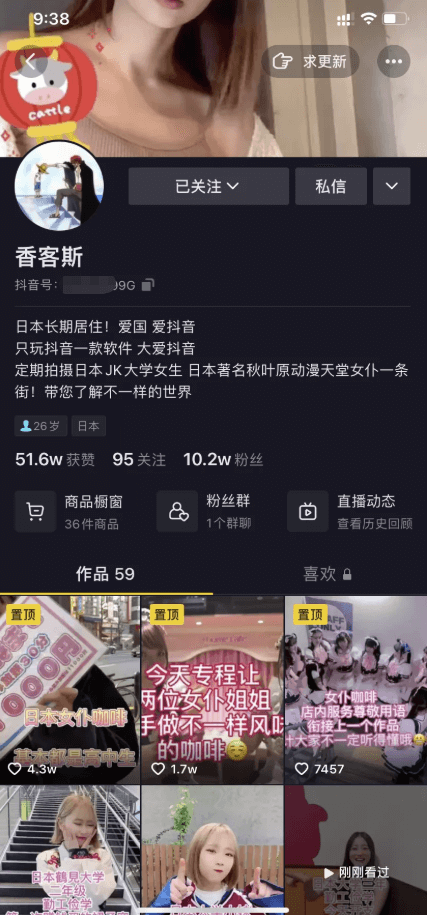
Task: Open the 粉丝群 fan group
Action: [204, 511]
